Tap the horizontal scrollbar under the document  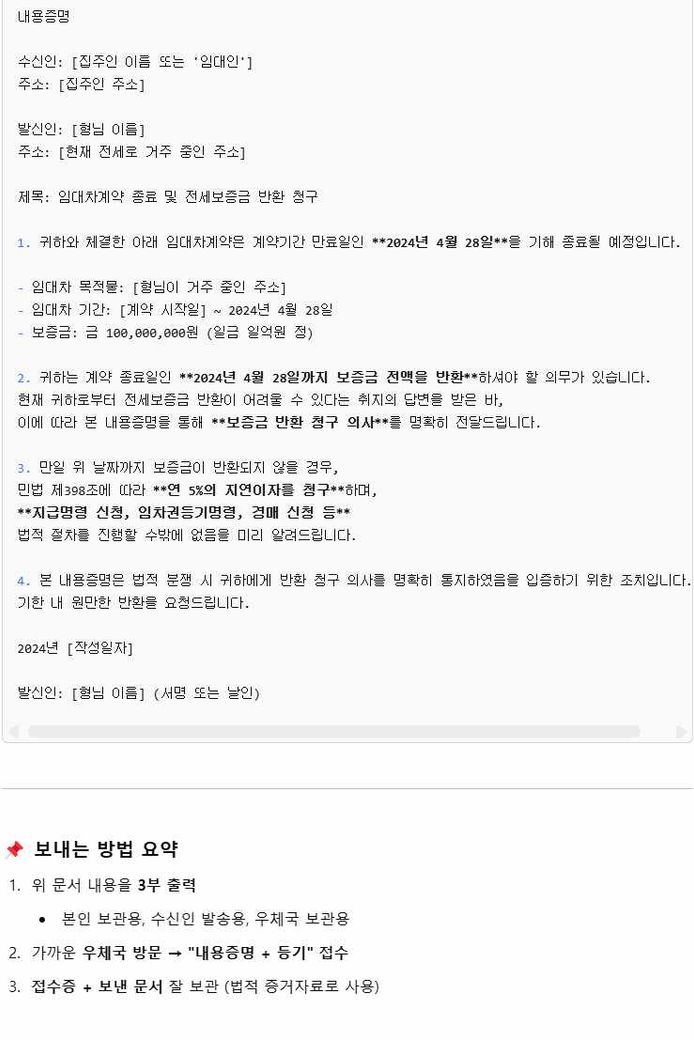(x=333, y=732)
